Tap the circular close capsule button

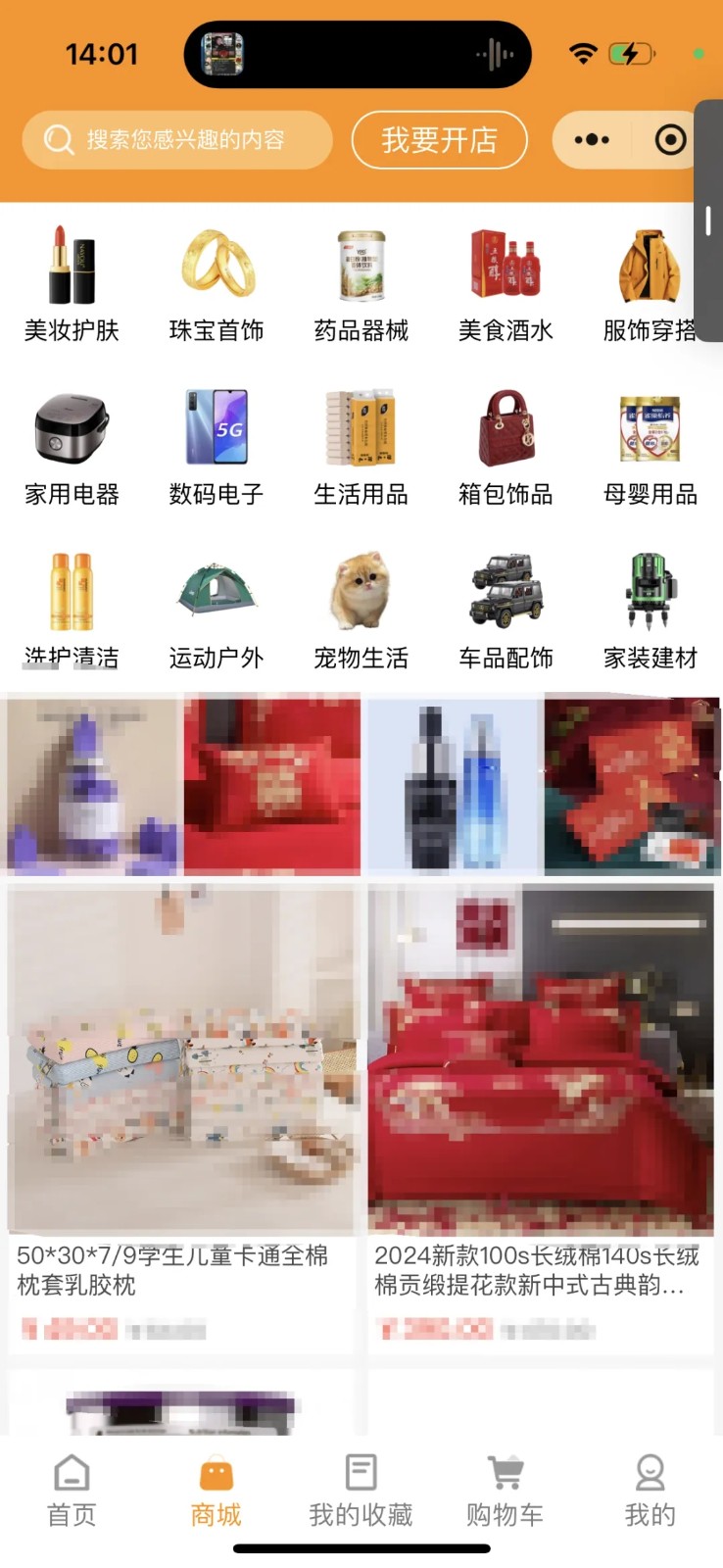670,139
